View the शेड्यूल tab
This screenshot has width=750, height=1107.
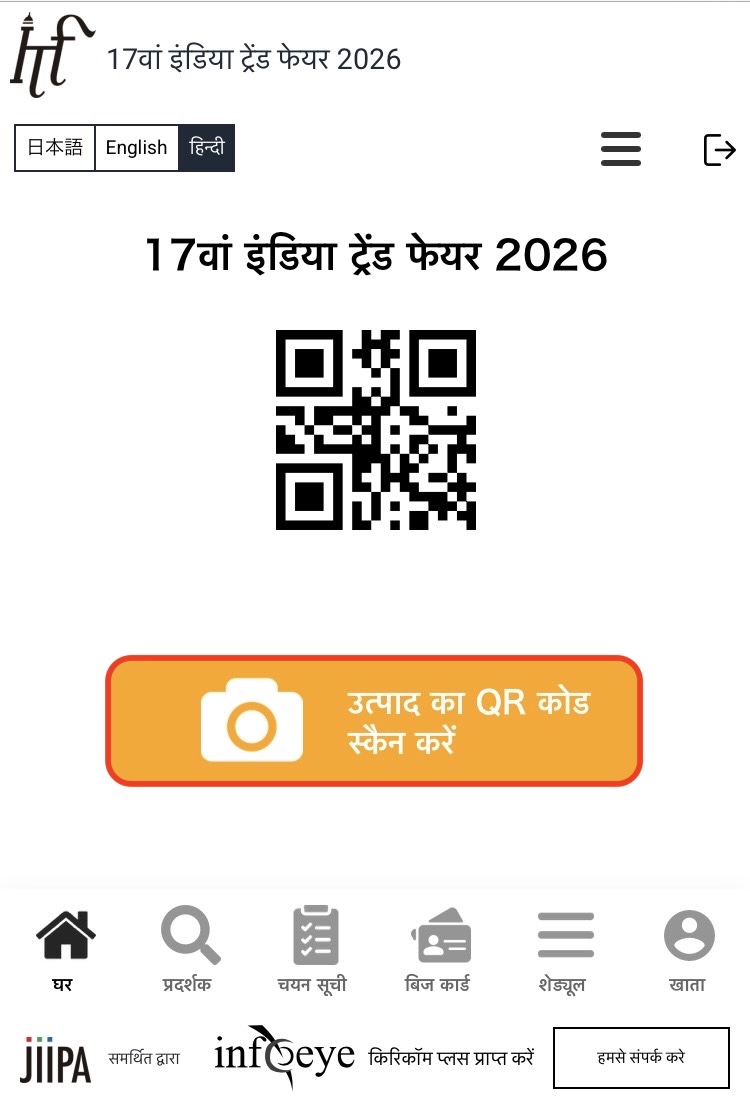pos(564,949)
